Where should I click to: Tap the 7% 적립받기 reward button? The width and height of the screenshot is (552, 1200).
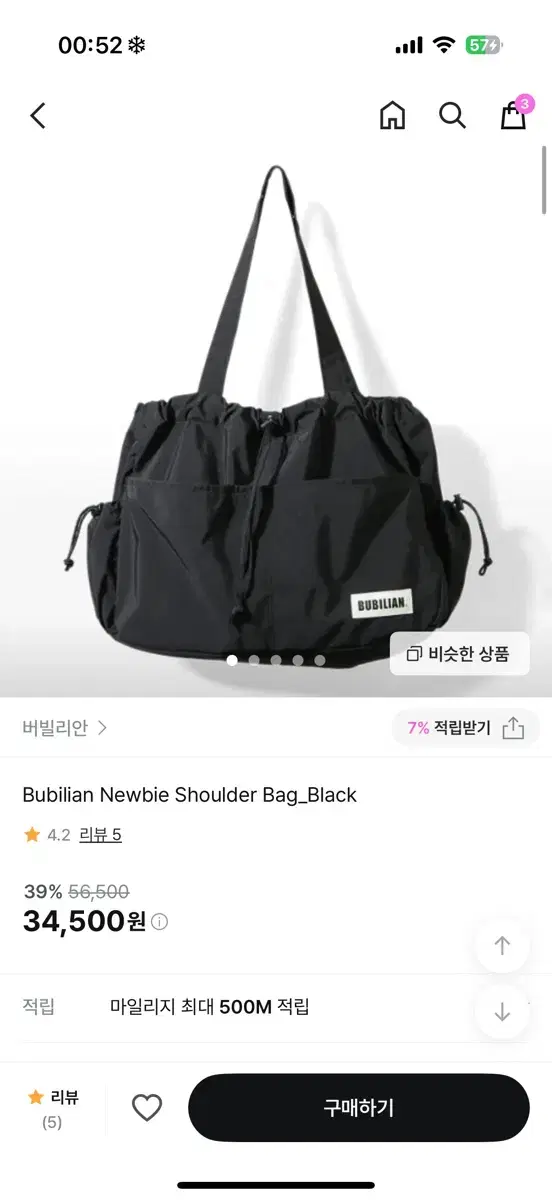coord(449,728)
